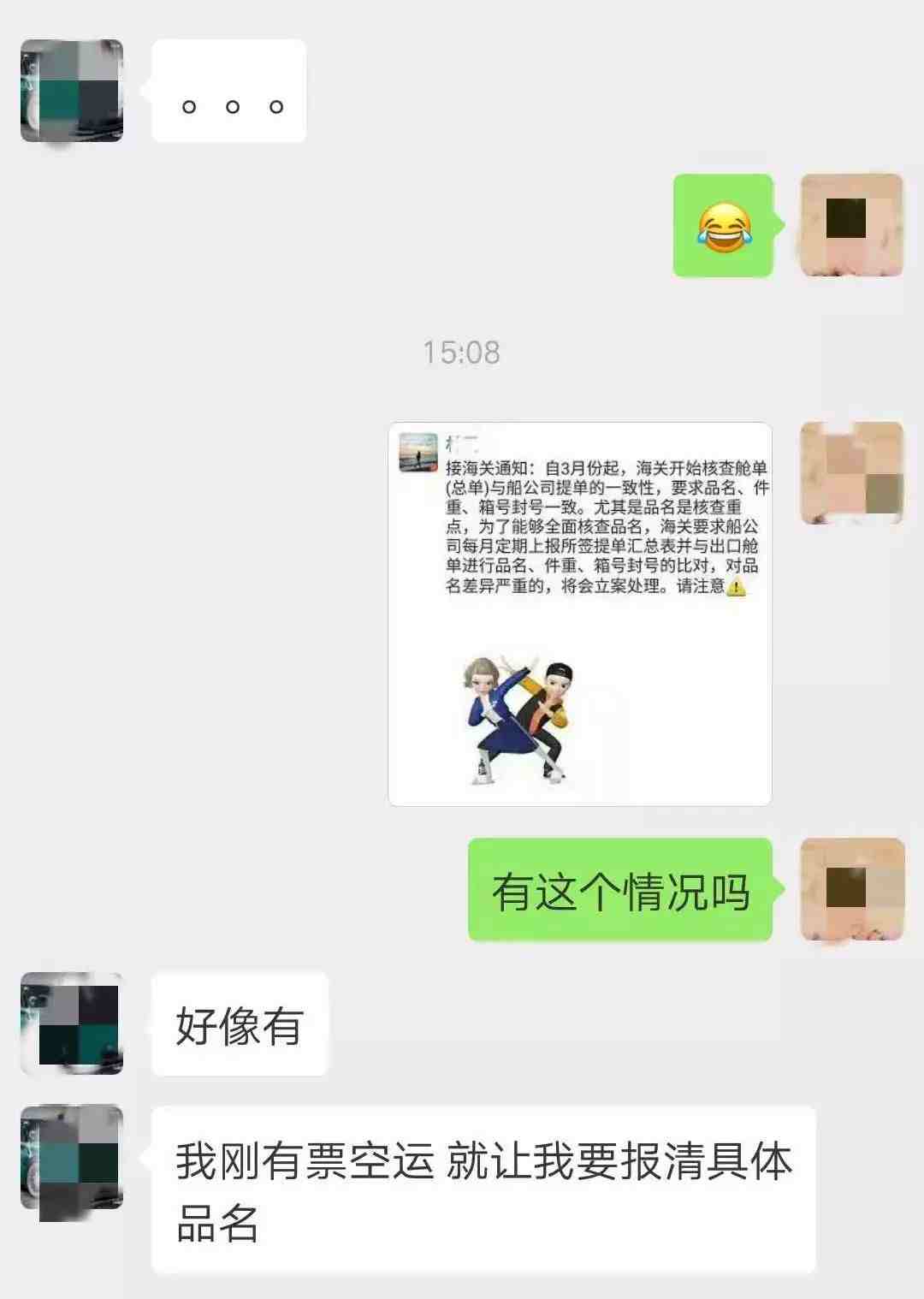Open avatar next to 有这个情况吗 bubble

click(851, 890)
